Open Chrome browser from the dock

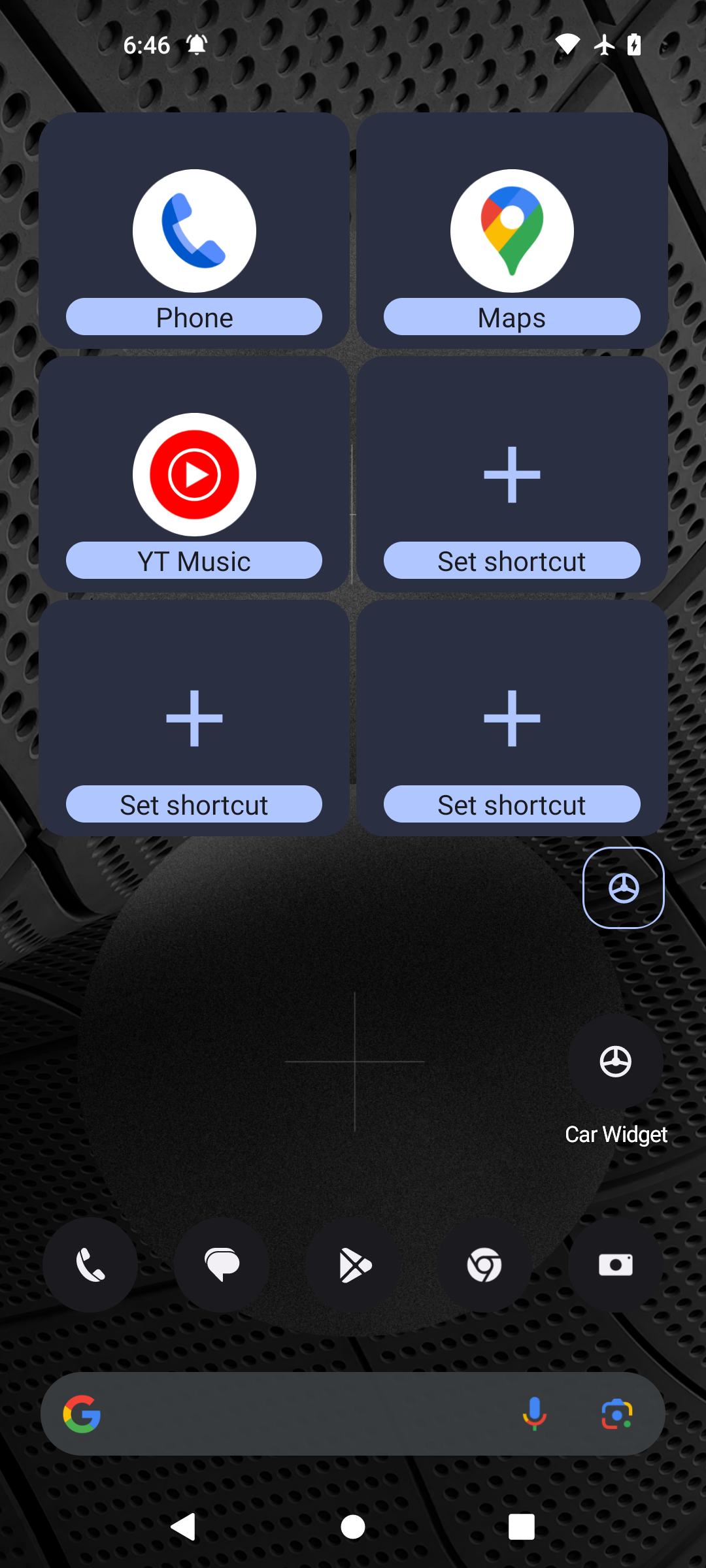pos(484,1265)
